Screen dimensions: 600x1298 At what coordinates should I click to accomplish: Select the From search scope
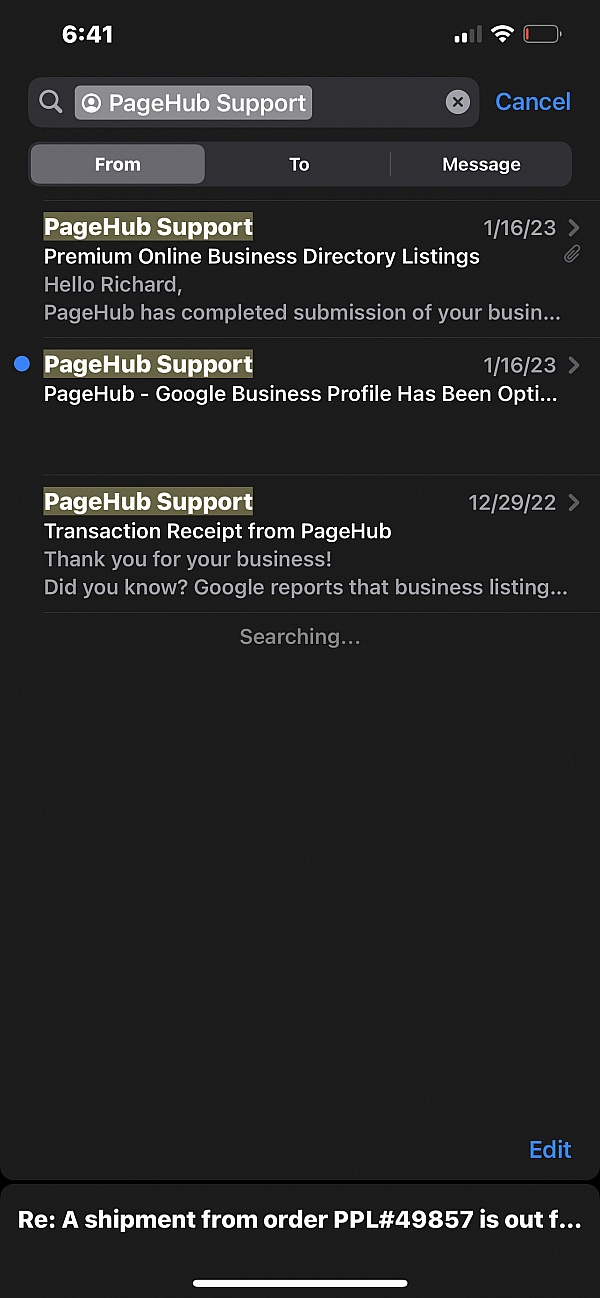(118, 164)
